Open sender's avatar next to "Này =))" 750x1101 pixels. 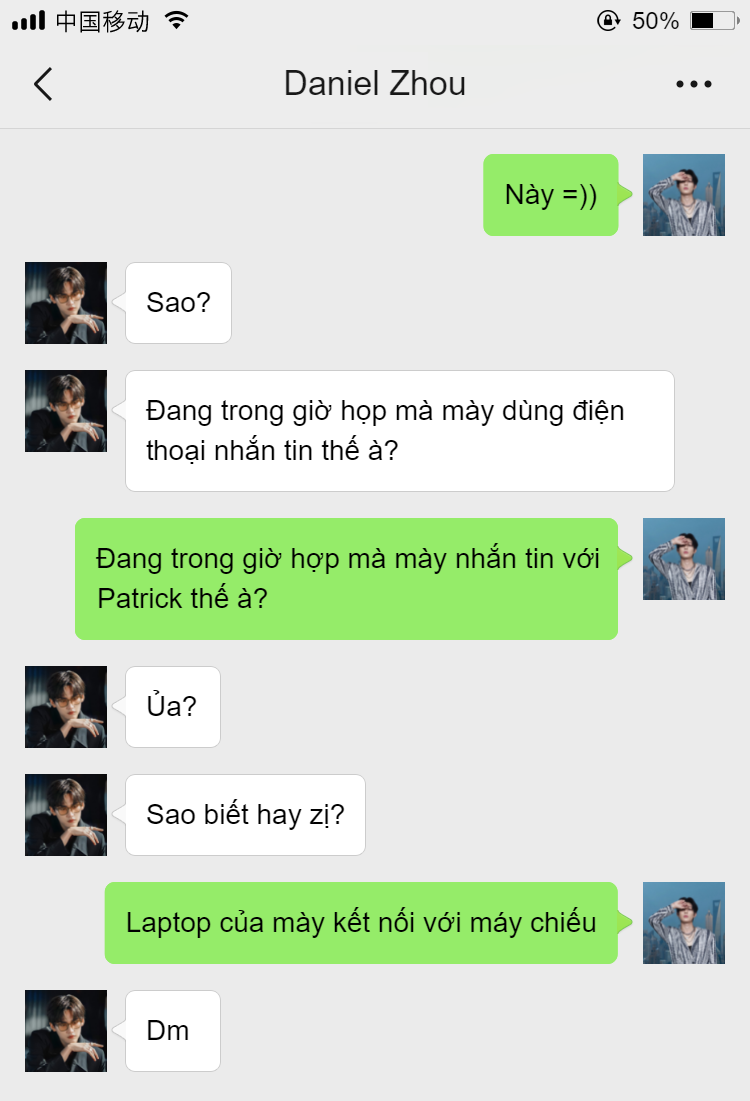click(683, 195)
